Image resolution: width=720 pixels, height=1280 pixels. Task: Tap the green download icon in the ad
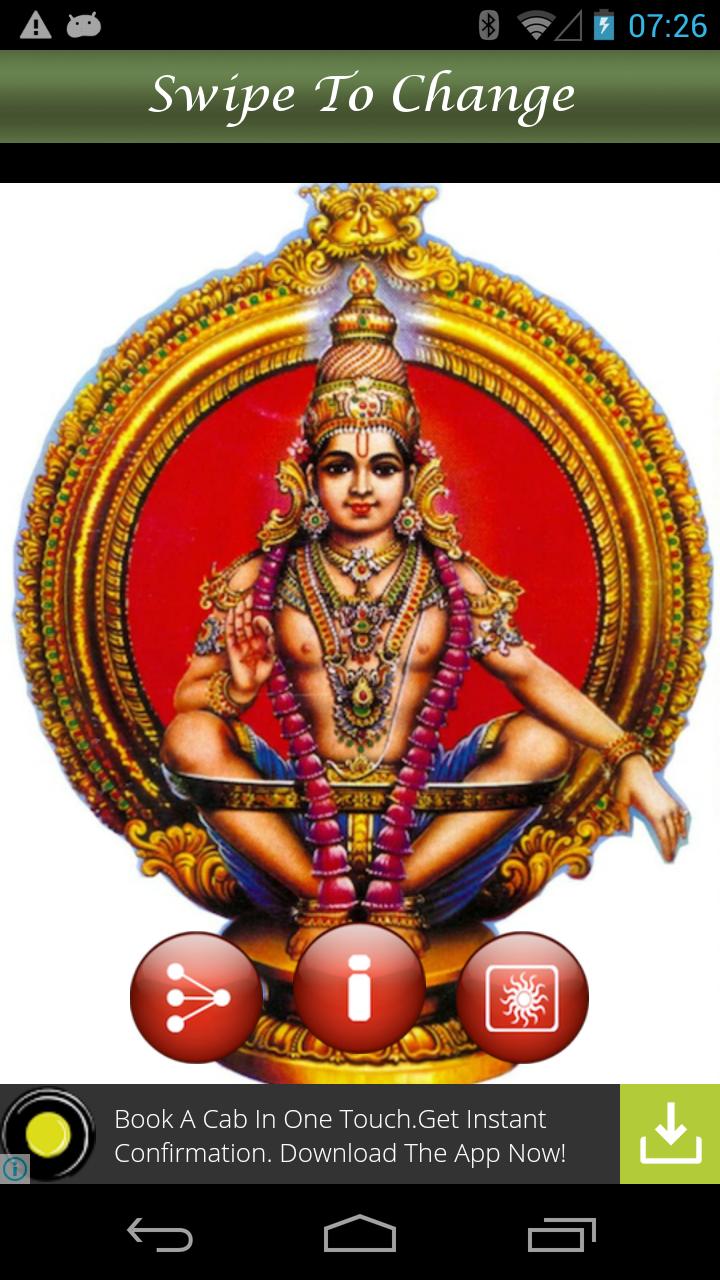click(669, 1133)
